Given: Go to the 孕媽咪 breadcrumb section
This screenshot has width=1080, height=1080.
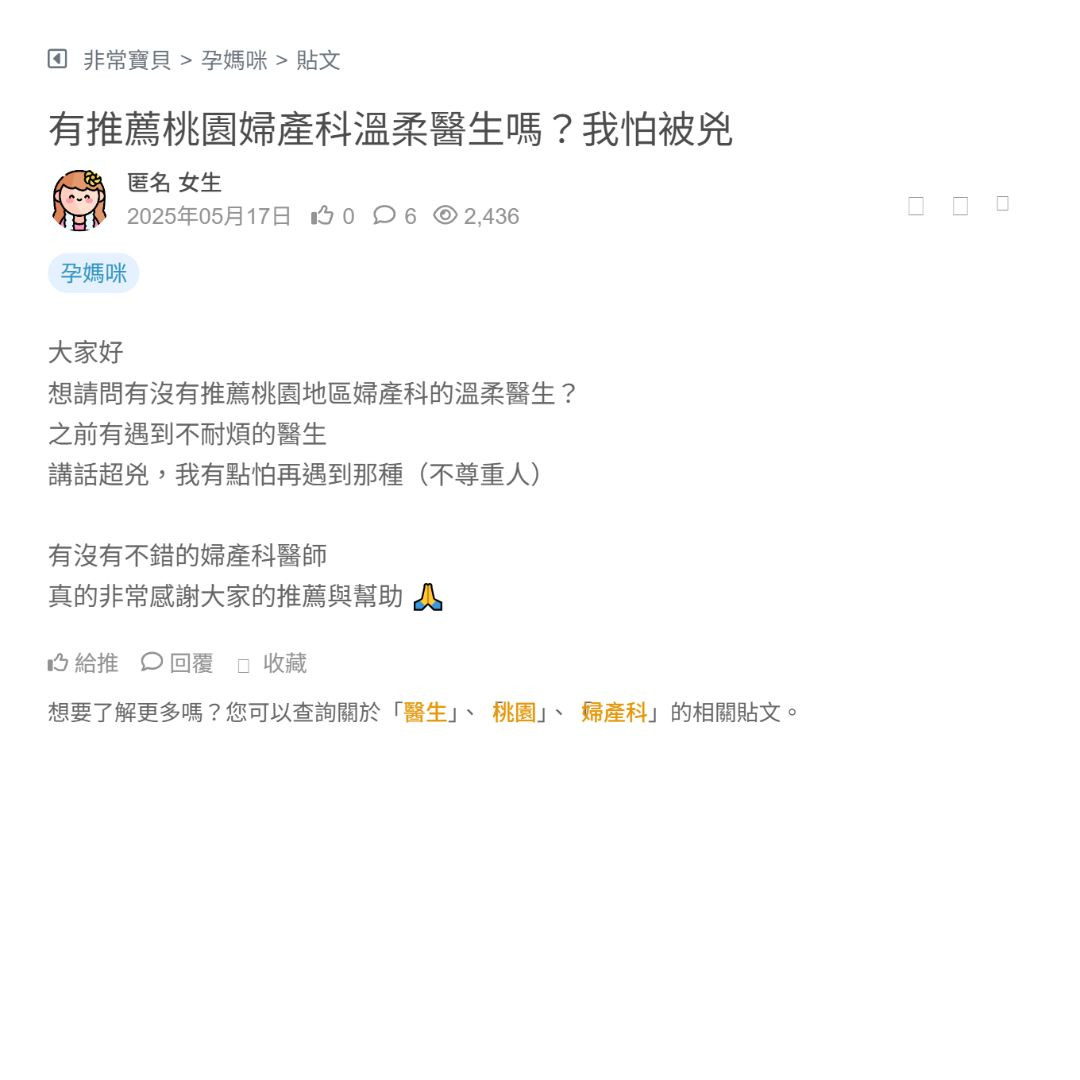Looking at the screenshot, I should (x=234, y=60).
